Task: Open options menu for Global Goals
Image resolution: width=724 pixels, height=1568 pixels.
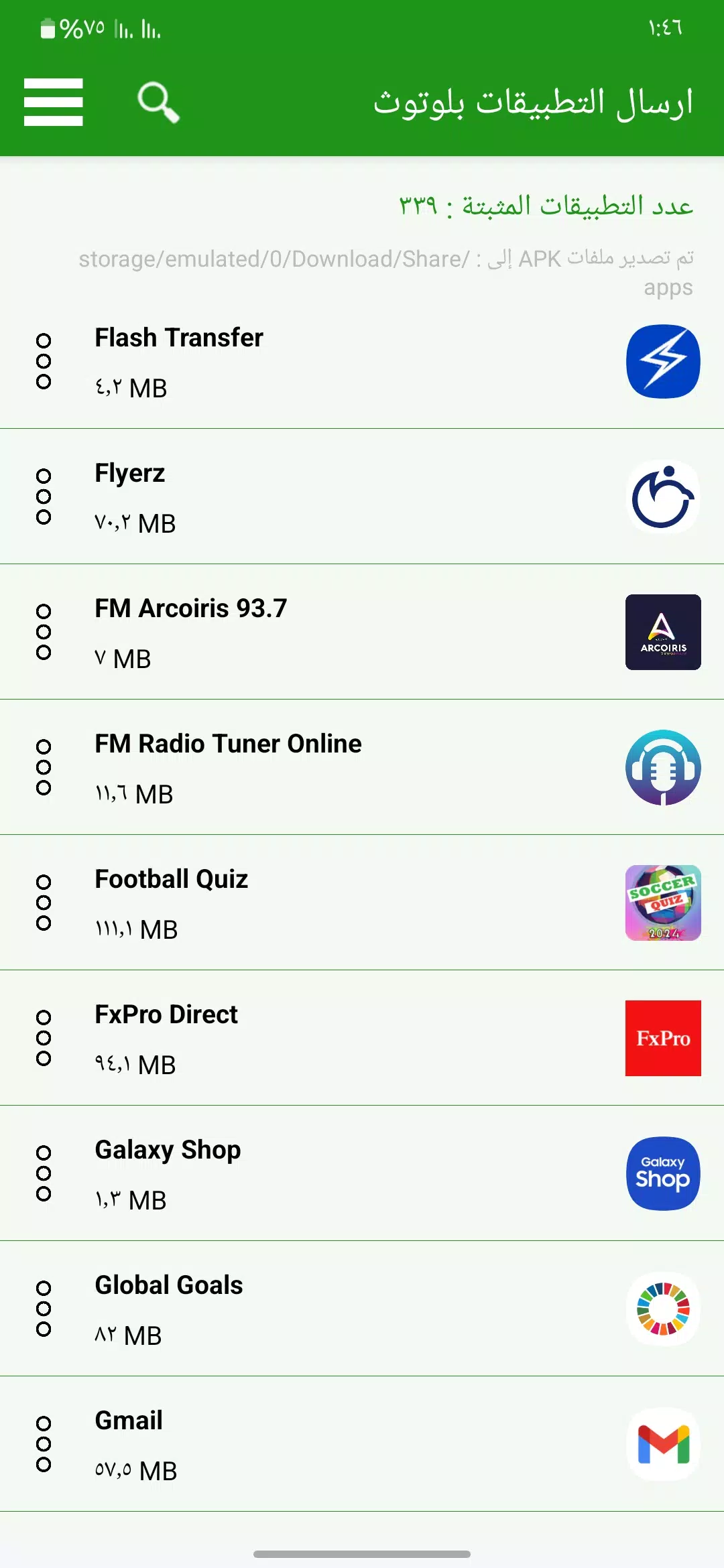Action: pos(44,1309)
